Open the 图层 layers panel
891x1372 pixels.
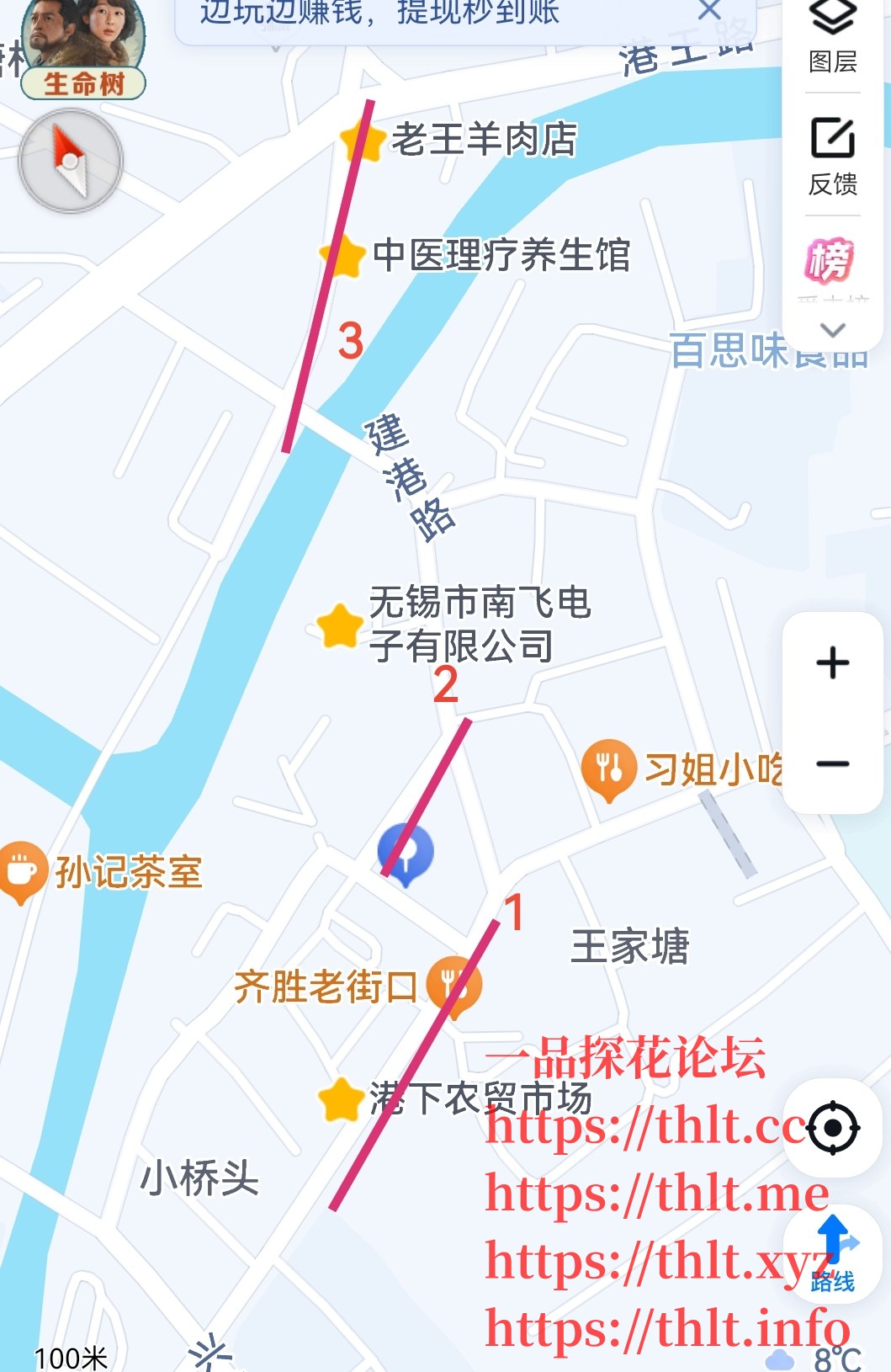point(833,34)
